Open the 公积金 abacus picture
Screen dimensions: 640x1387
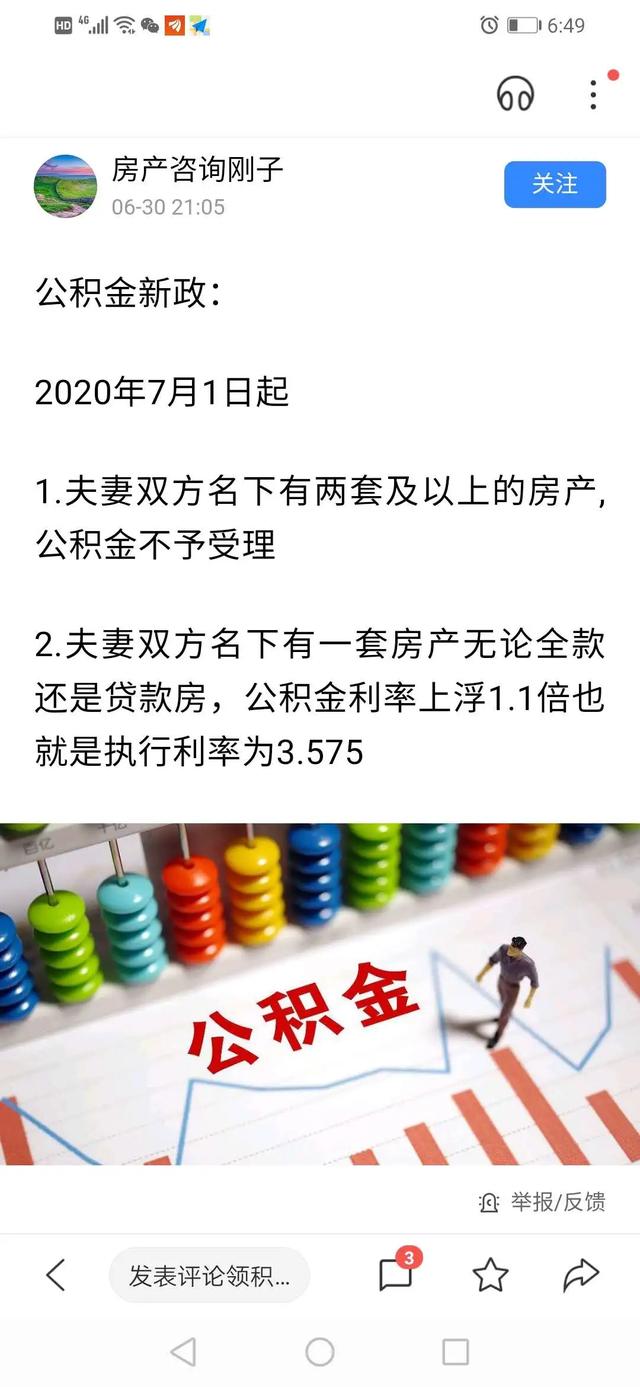[x=320, y=994]
